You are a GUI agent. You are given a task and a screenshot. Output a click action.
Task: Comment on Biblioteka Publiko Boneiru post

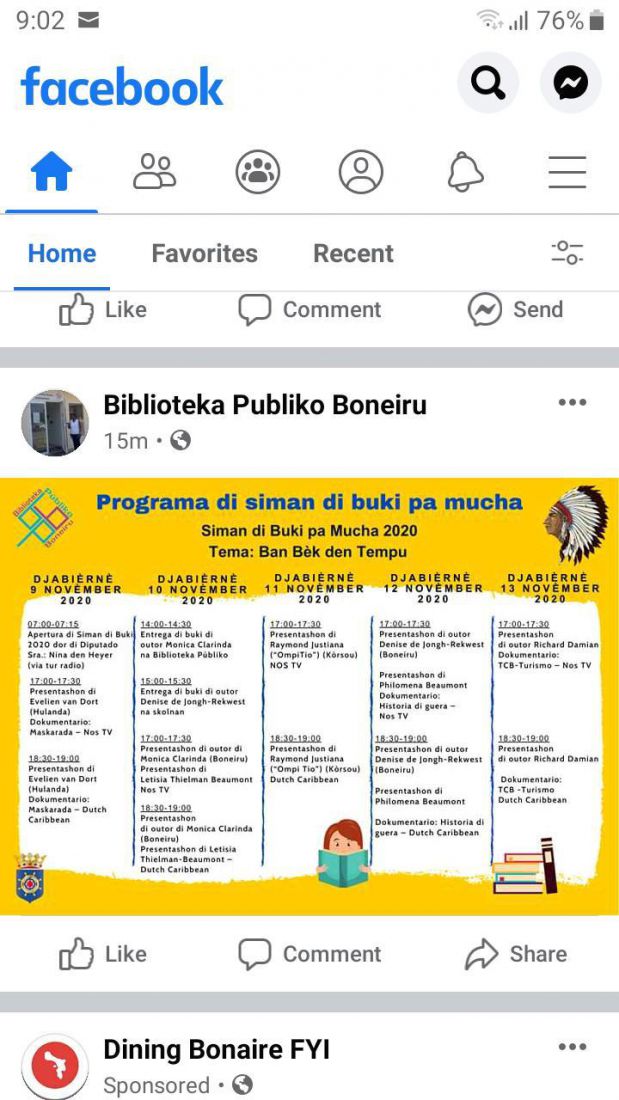(x=309, y=954)
